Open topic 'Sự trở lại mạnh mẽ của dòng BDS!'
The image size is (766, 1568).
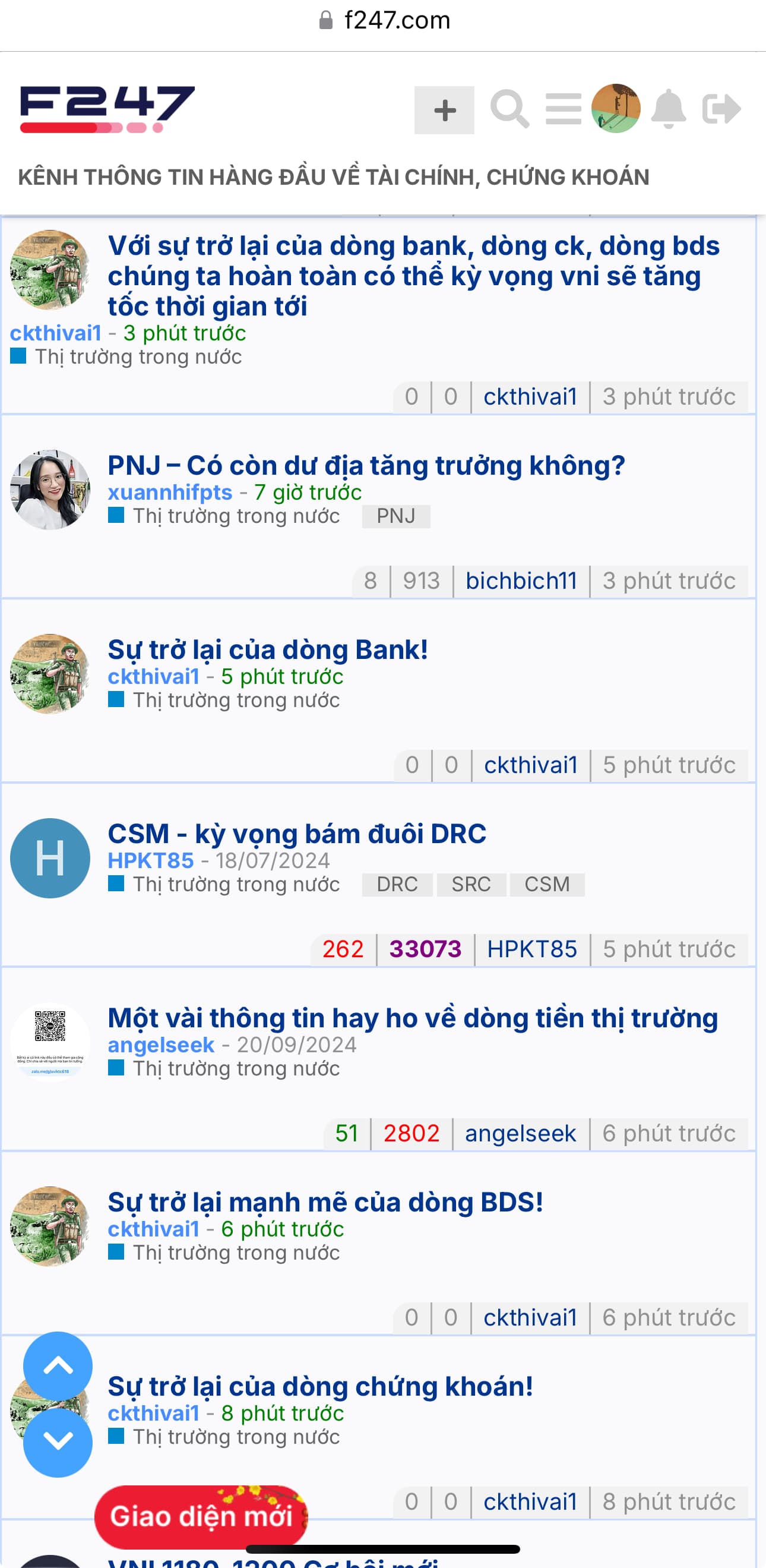click(325, 1203)
